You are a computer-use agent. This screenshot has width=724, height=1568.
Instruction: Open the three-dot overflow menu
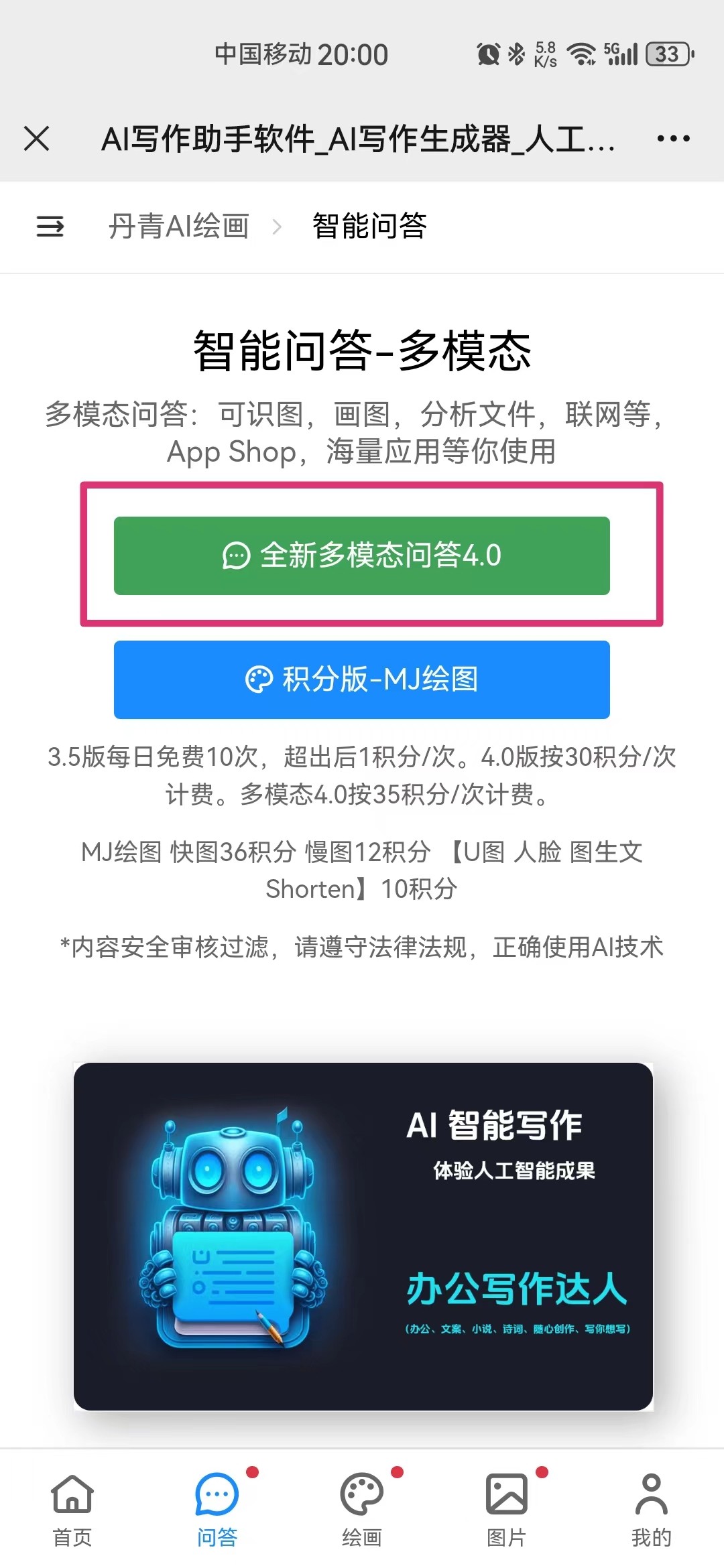click(673, 139)
